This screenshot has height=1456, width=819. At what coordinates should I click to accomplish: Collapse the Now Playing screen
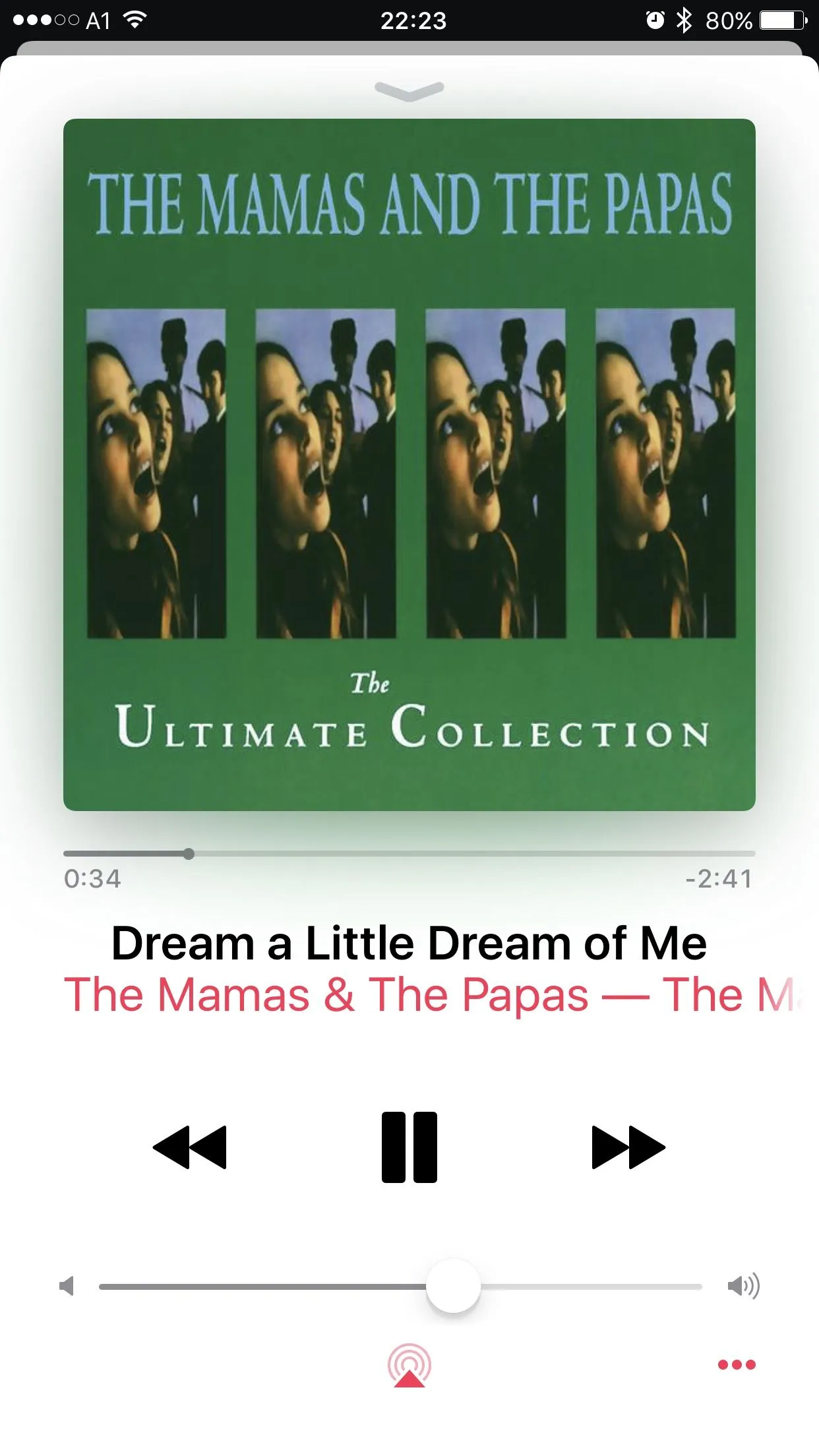pos(409,90)
